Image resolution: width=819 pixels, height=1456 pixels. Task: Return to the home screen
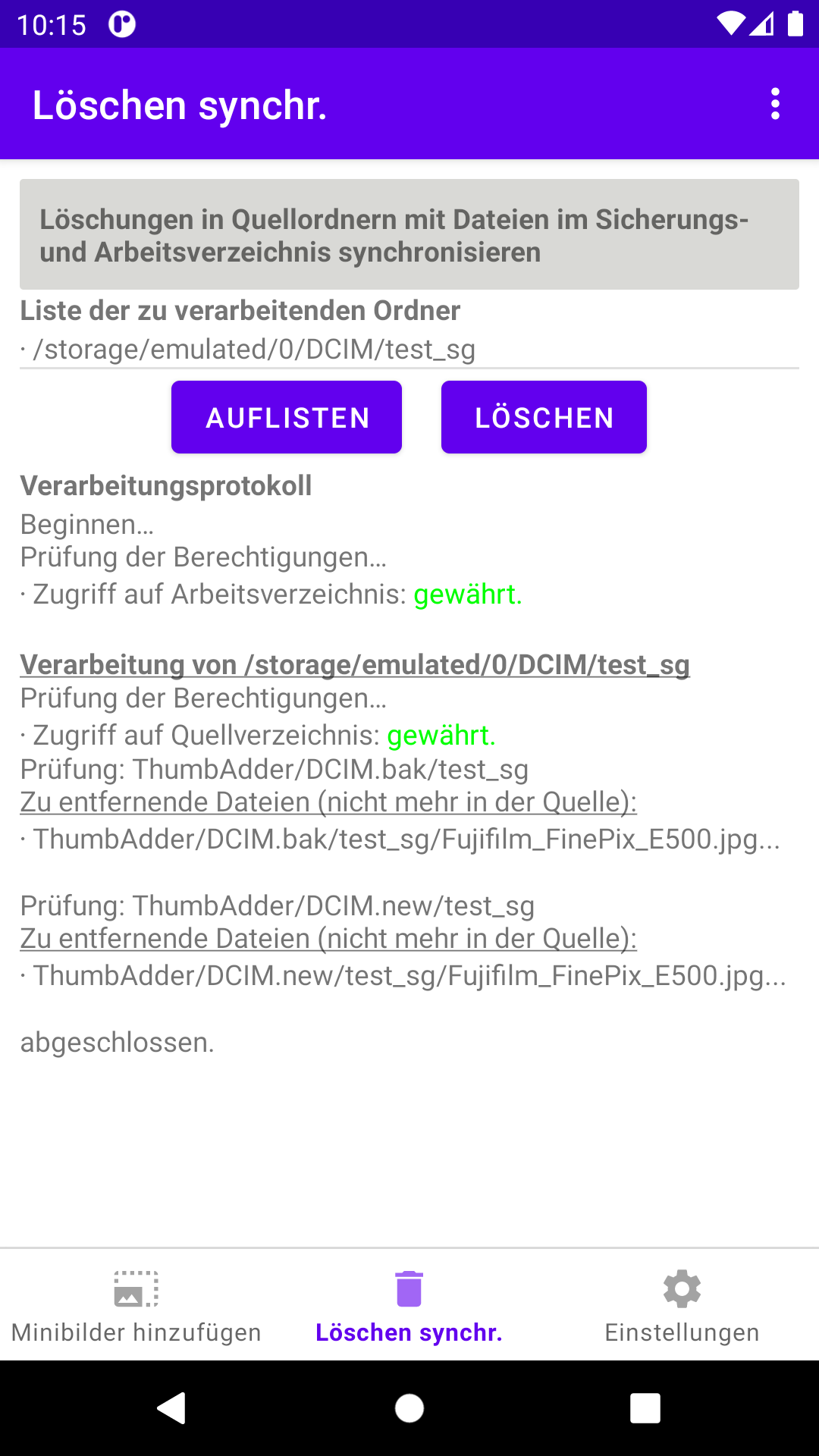pos(409,1408)
